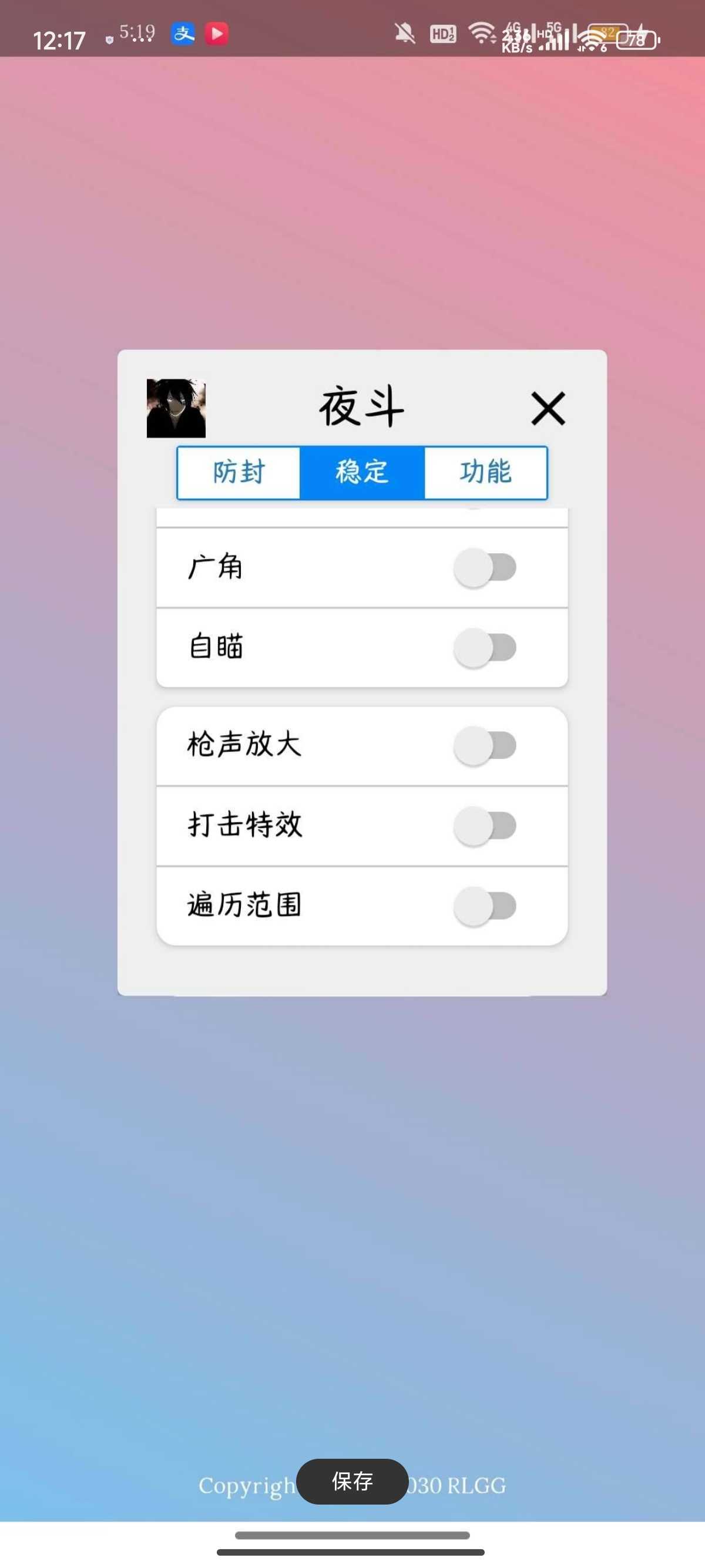Enable the 广角 switch
This screenshot has width=705, height=1568.
(x=485, y=567)
